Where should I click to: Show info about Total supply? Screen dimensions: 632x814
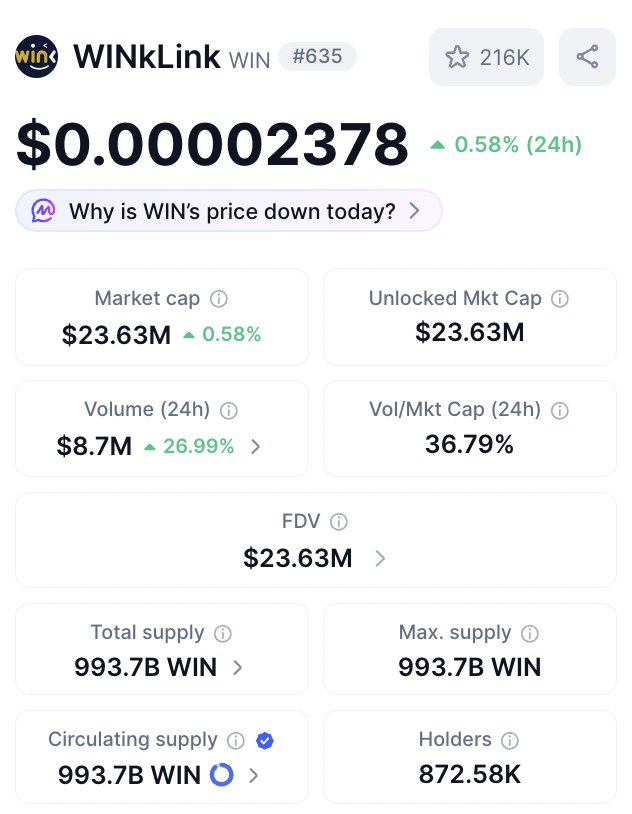[x=223, y=633]
